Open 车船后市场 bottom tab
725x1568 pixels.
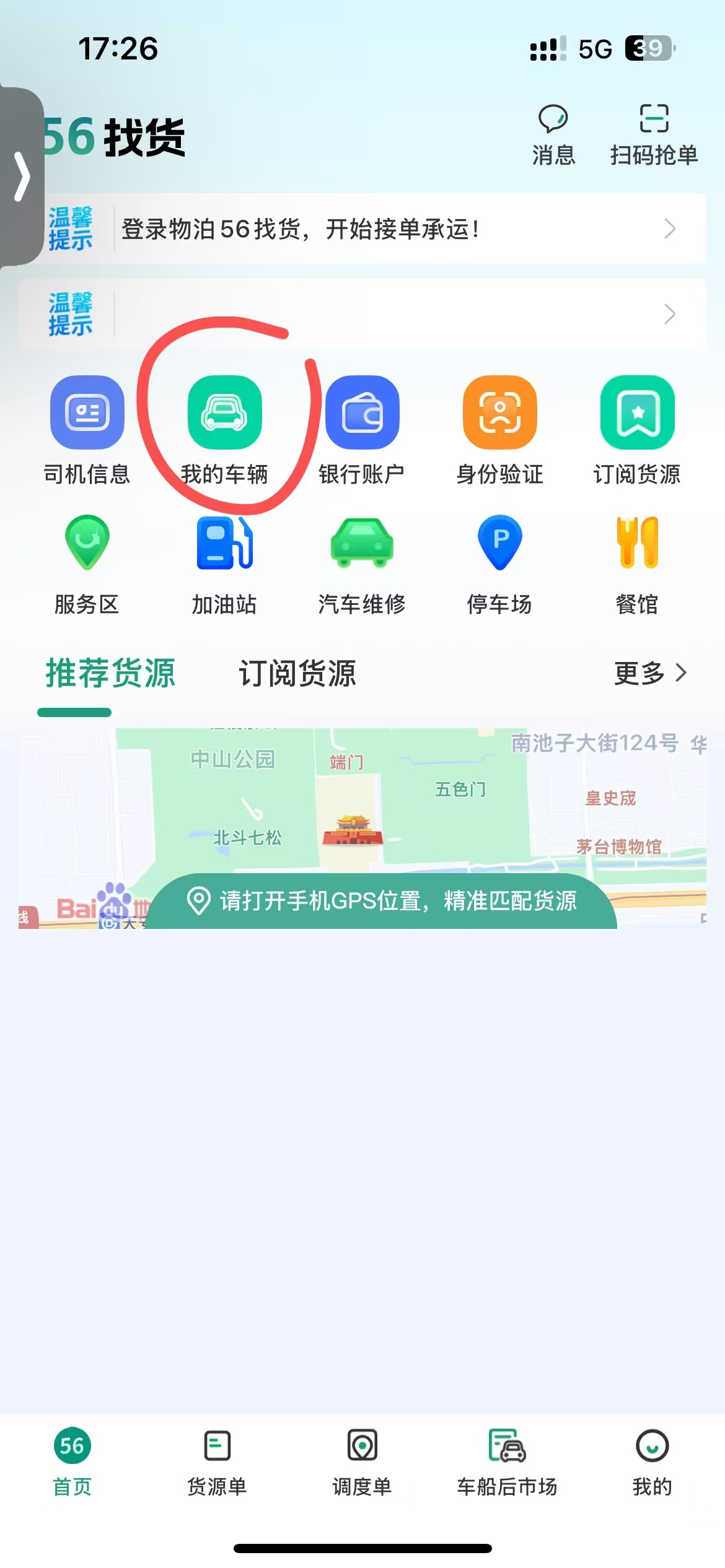[507, 1461]
